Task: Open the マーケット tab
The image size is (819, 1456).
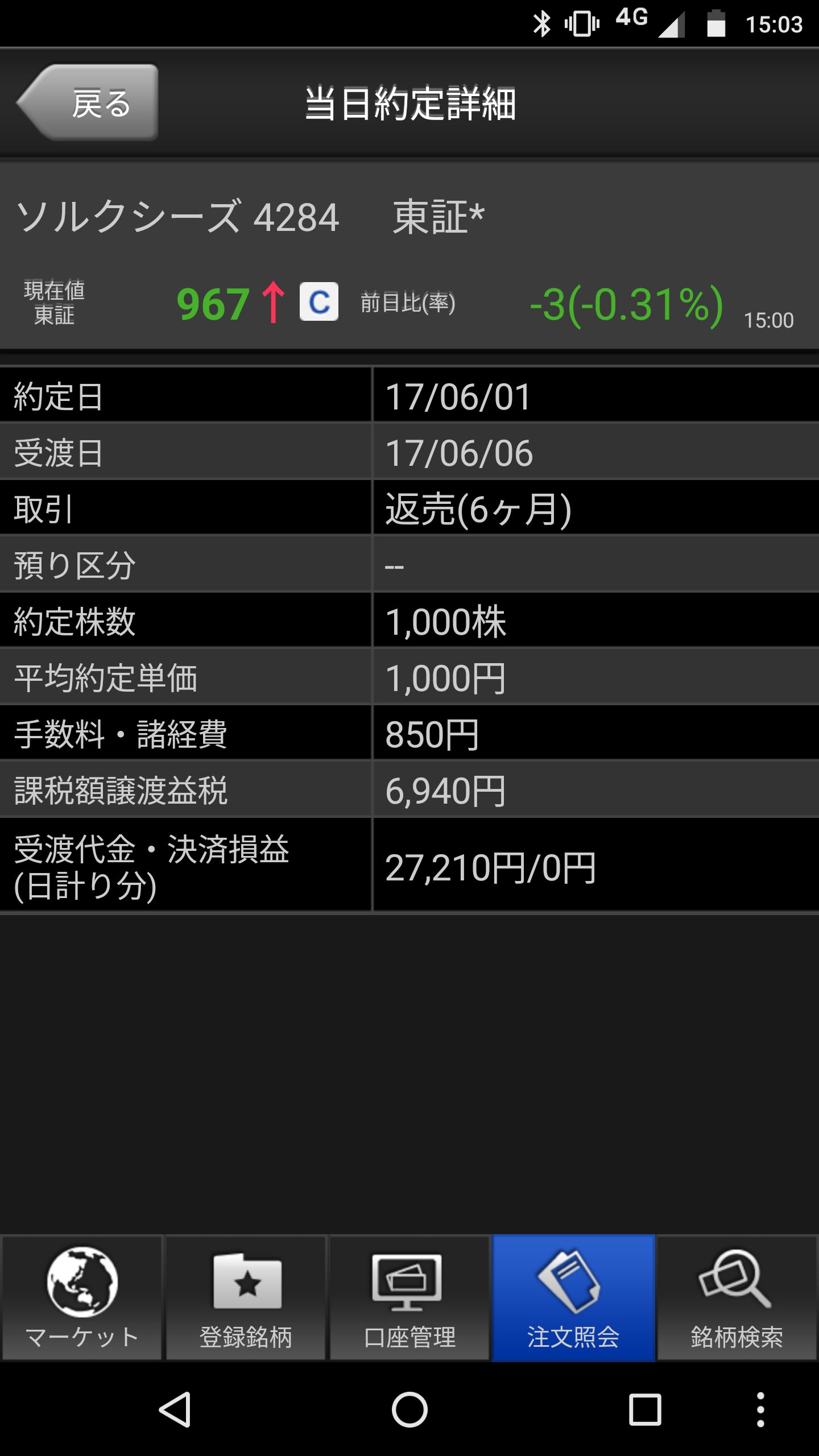Action: tap(82, 1298)
